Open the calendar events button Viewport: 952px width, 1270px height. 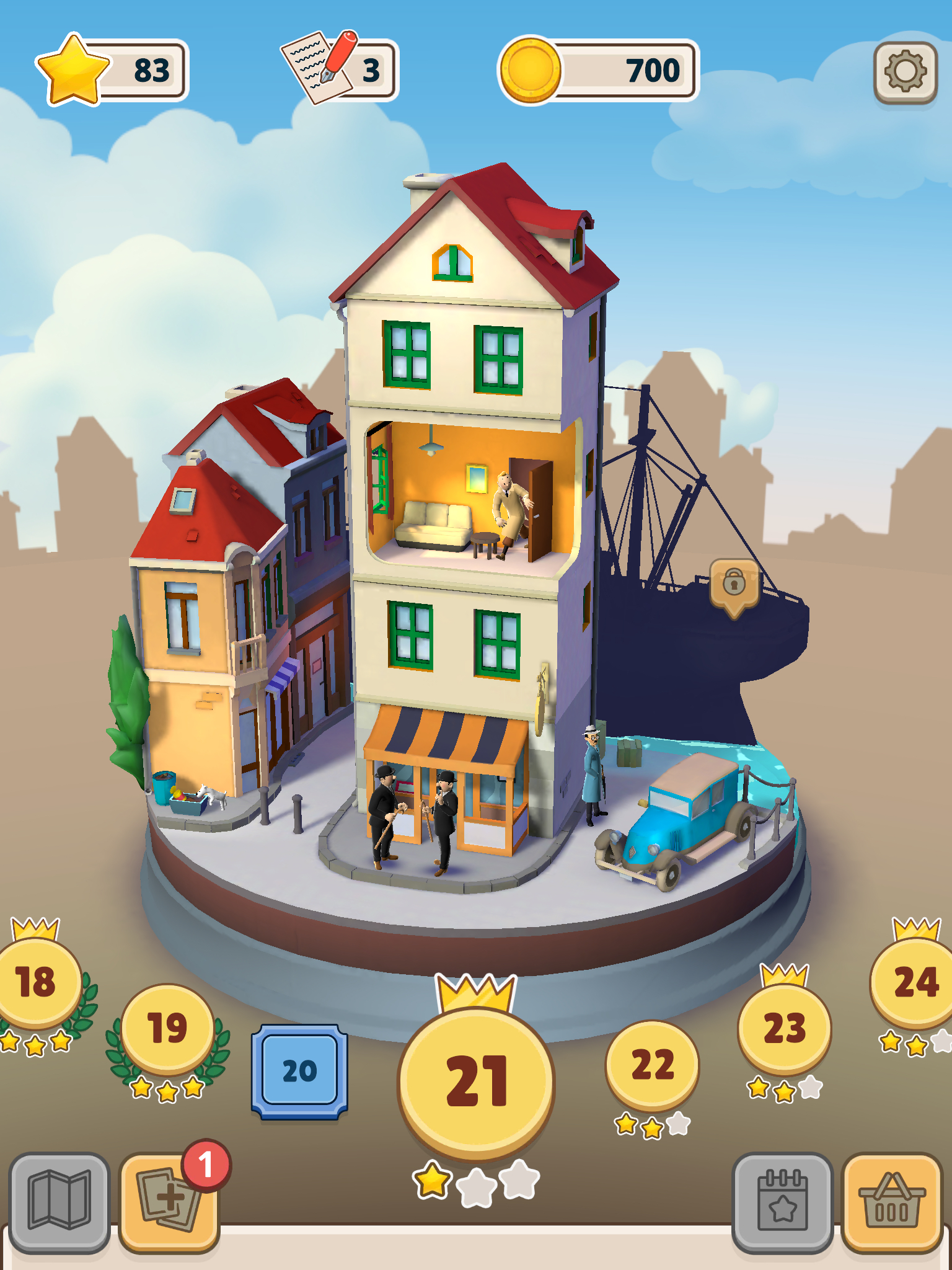click(782, 1202)
